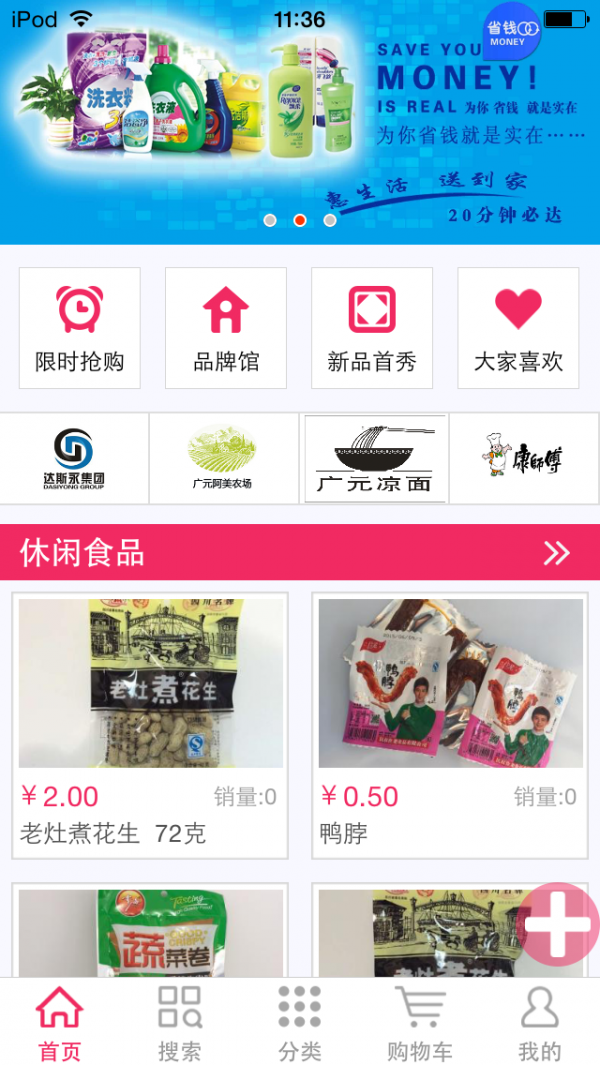600x1065 pixels.
Task: Open the 品牌馆 brand hall
Action: tap(226, 328)
